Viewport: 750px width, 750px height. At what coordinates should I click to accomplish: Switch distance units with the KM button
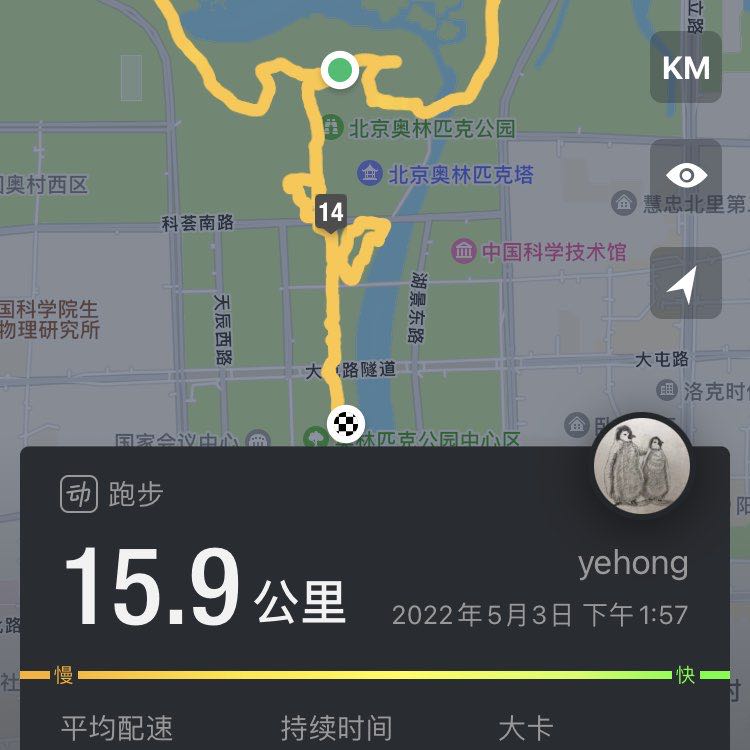[686, 68]
